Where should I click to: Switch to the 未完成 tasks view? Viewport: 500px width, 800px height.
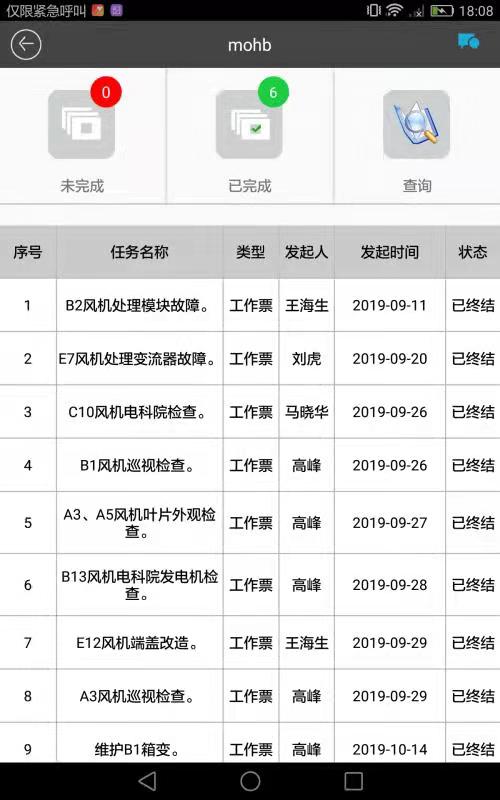(x=82, y=137)
